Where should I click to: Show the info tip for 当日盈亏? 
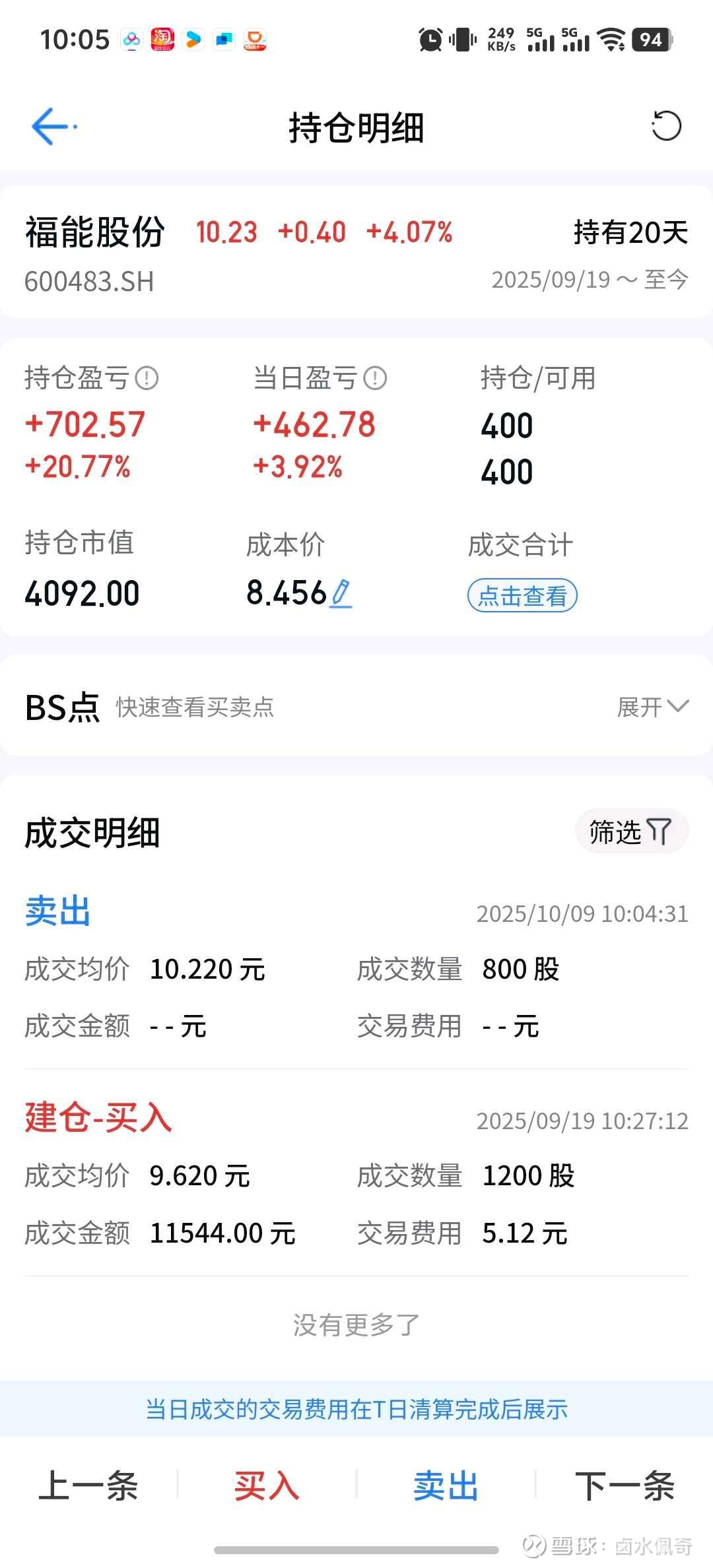pyautogui.click(x=375, y=379)
